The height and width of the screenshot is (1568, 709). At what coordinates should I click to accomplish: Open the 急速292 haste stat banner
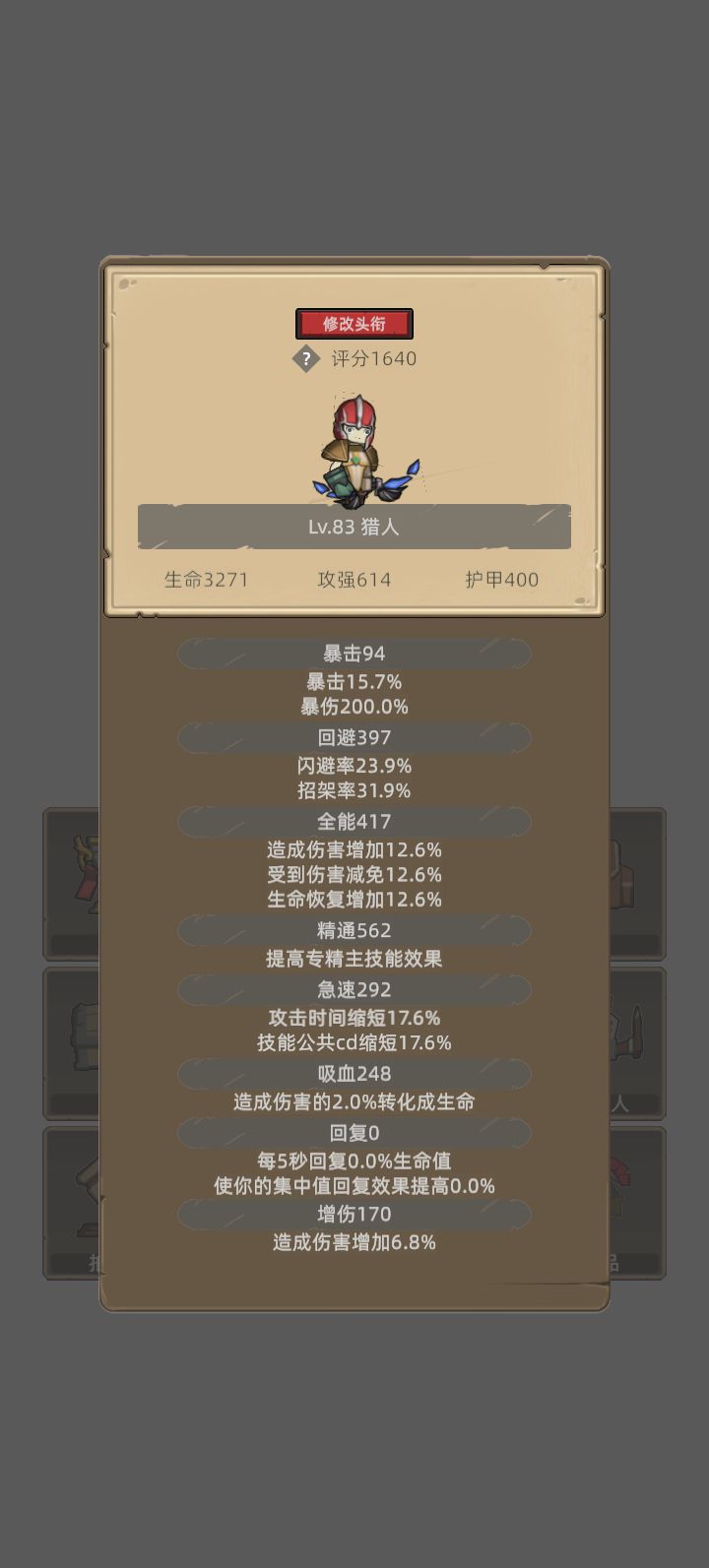point(353,990)
